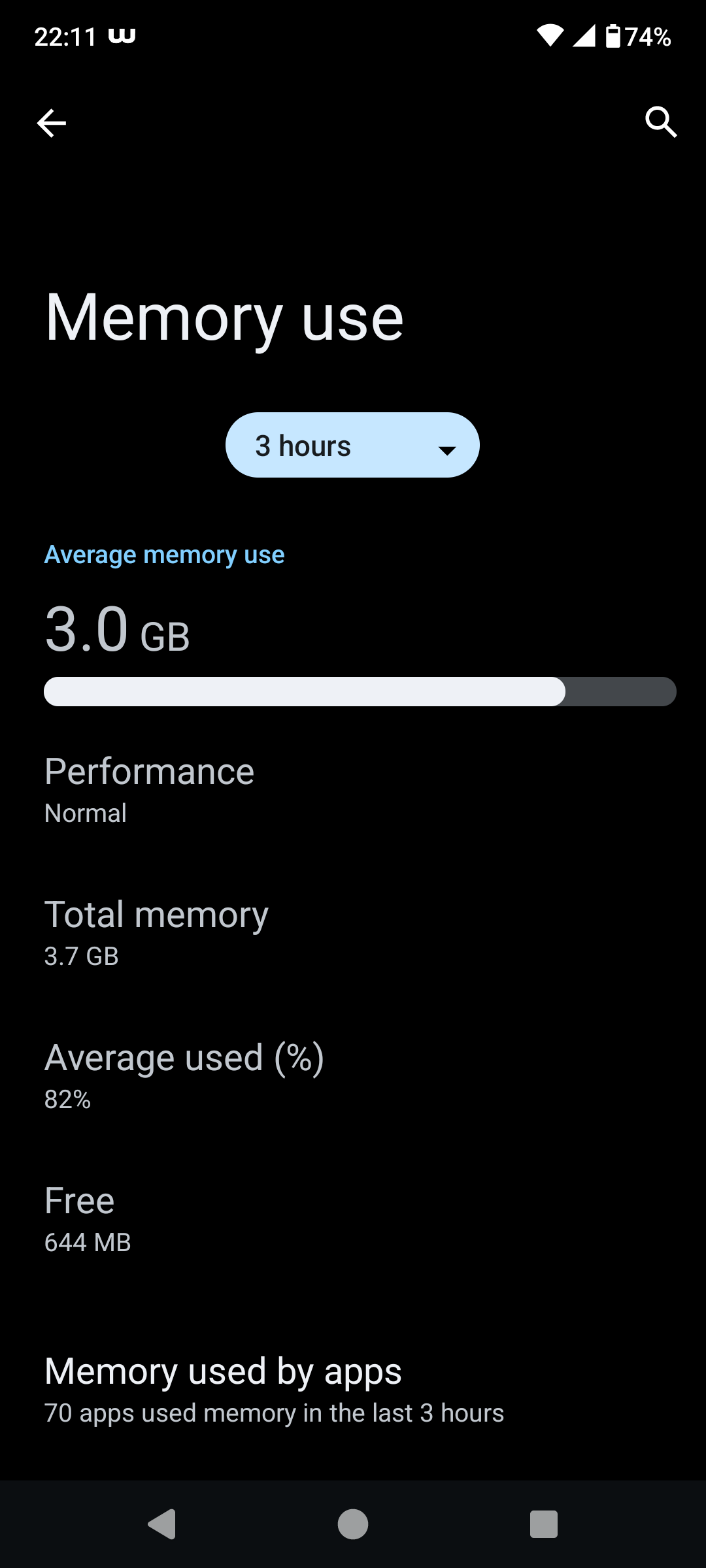The width and height of the screenshot is (706, 1568).
Task: Open the recent apps overview
Action: pyautogui.click(x=544, y=1524)
